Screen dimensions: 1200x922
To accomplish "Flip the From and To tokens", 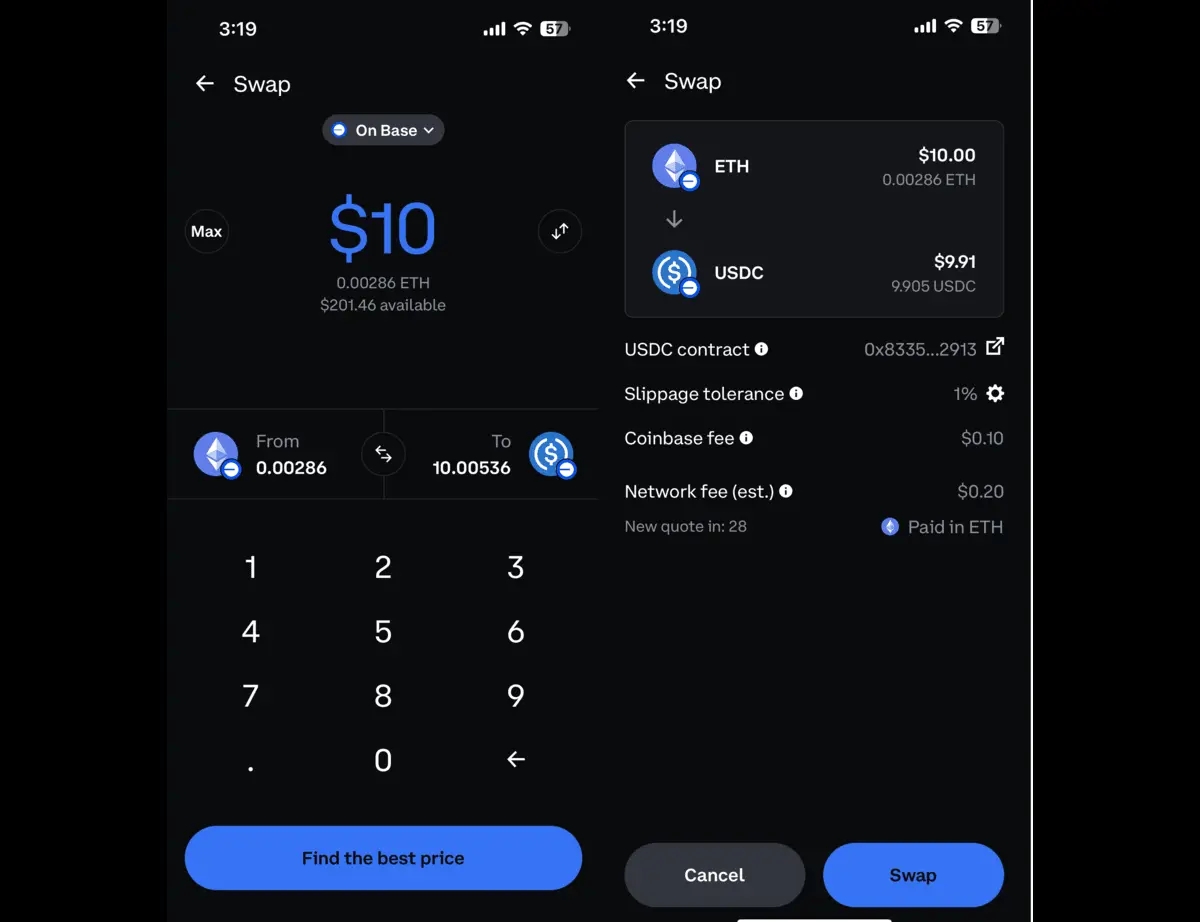I will coord(383,454).
